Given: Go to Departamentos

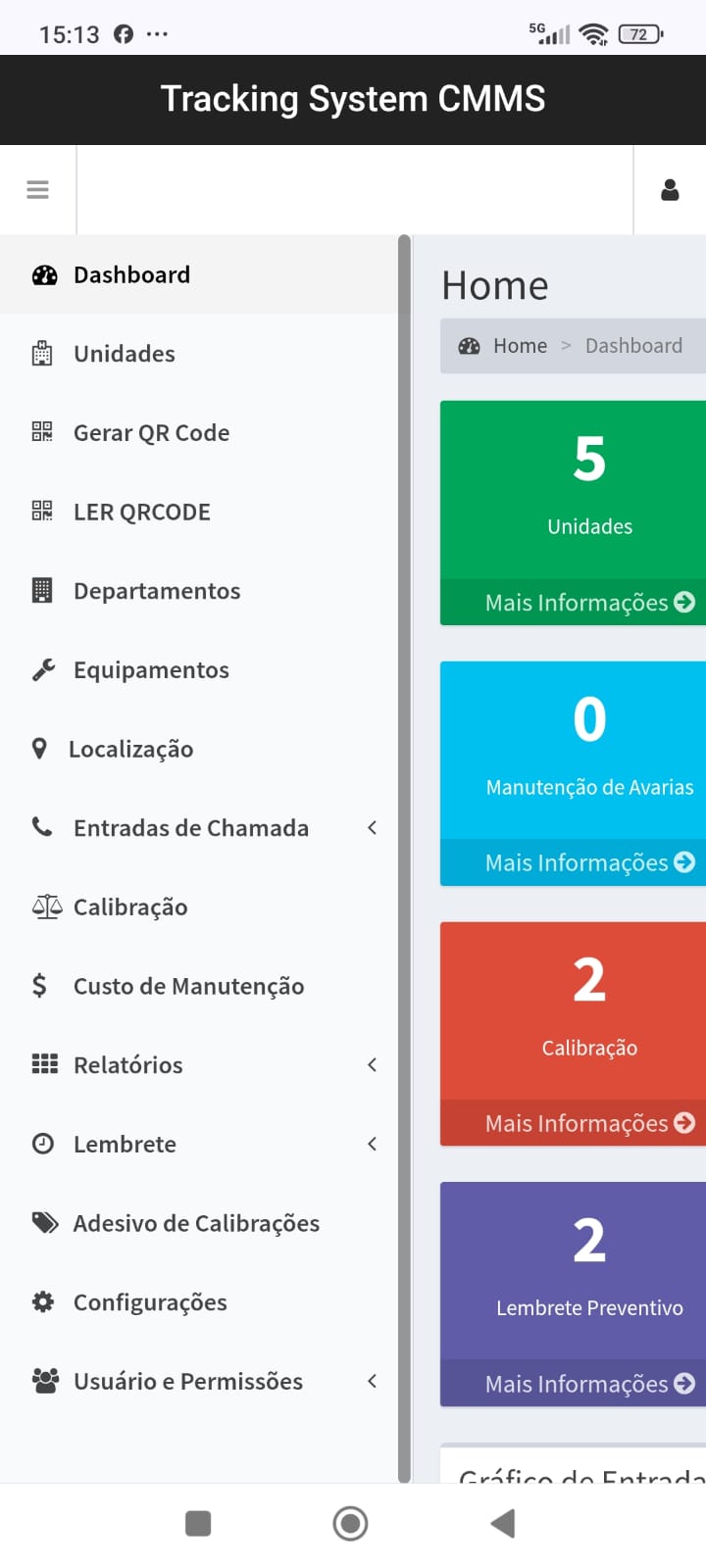Looking at the screenshot, I should click(156, 591).
